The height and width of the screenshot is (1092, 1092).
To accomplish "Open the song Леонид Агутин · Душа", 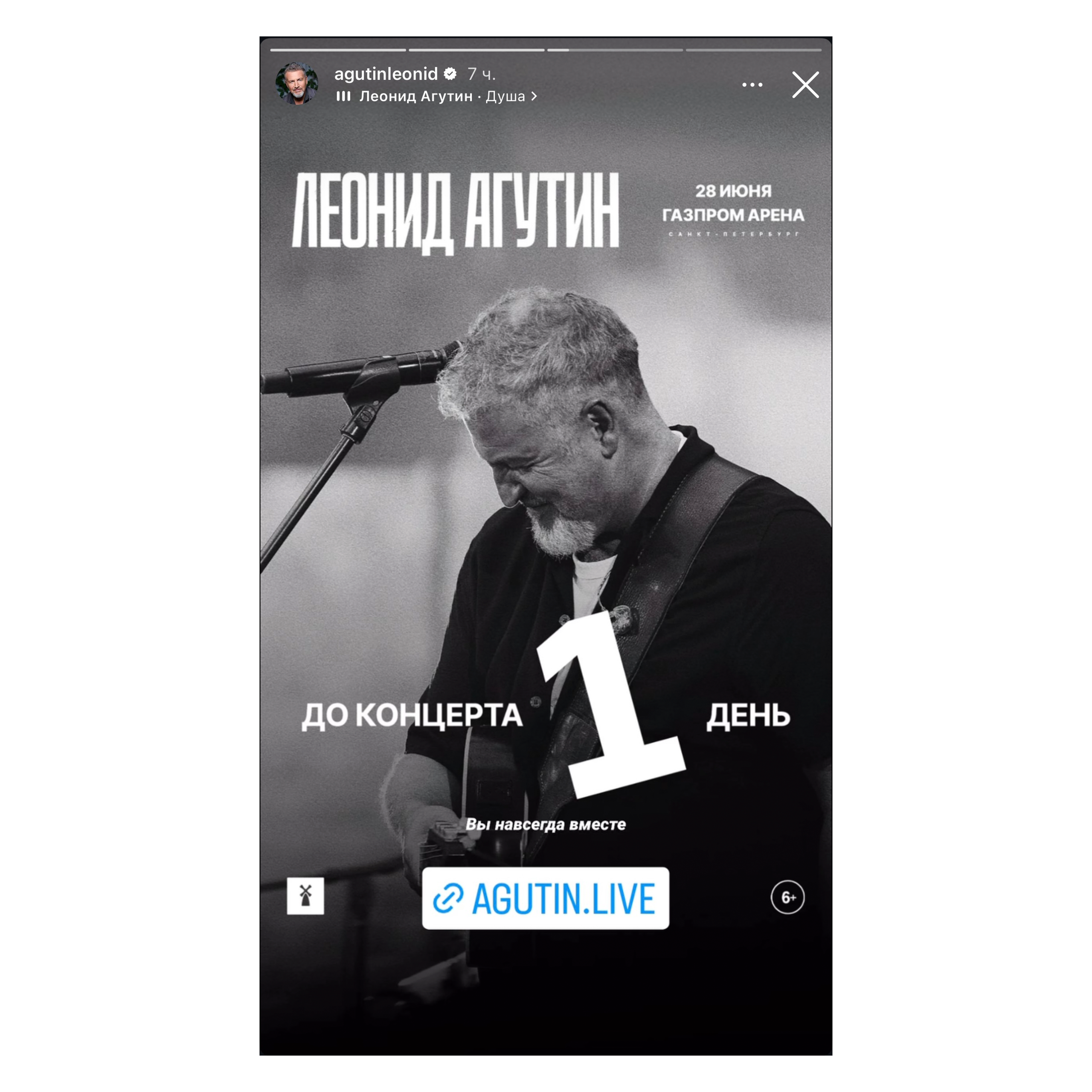I will pos(441,97).
